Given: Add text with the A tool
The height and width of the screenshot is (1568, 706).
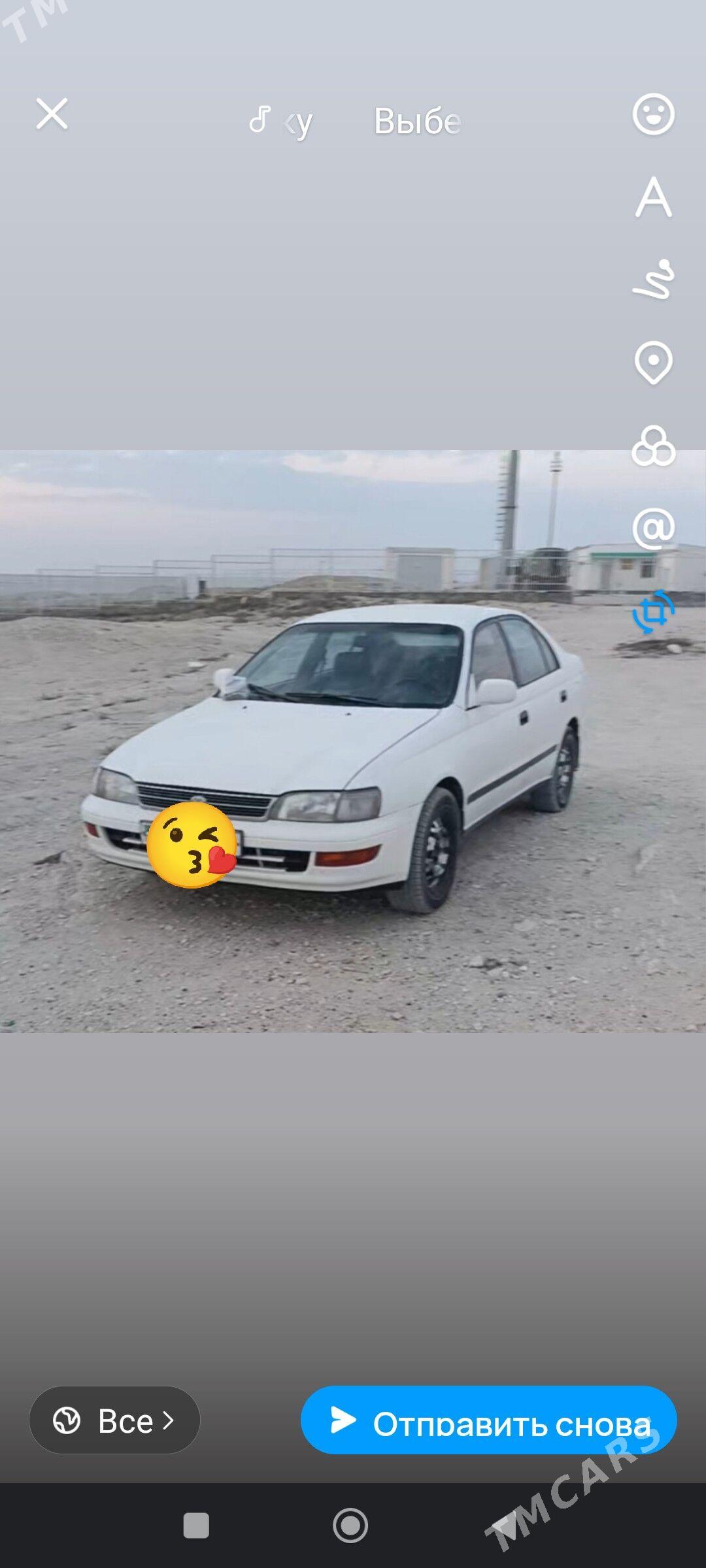Looking at the screenshot, I should click(x=653, y=197).
